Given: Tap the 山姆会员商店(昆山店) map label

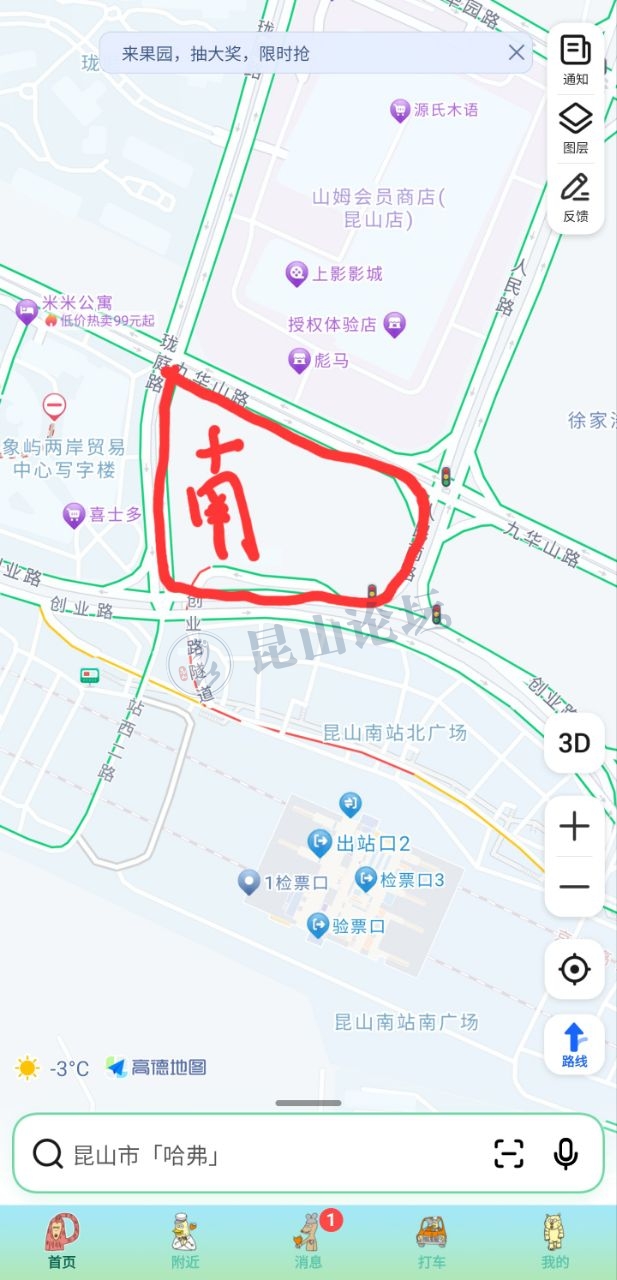Looking at the screenshot, I should (378, 208).
